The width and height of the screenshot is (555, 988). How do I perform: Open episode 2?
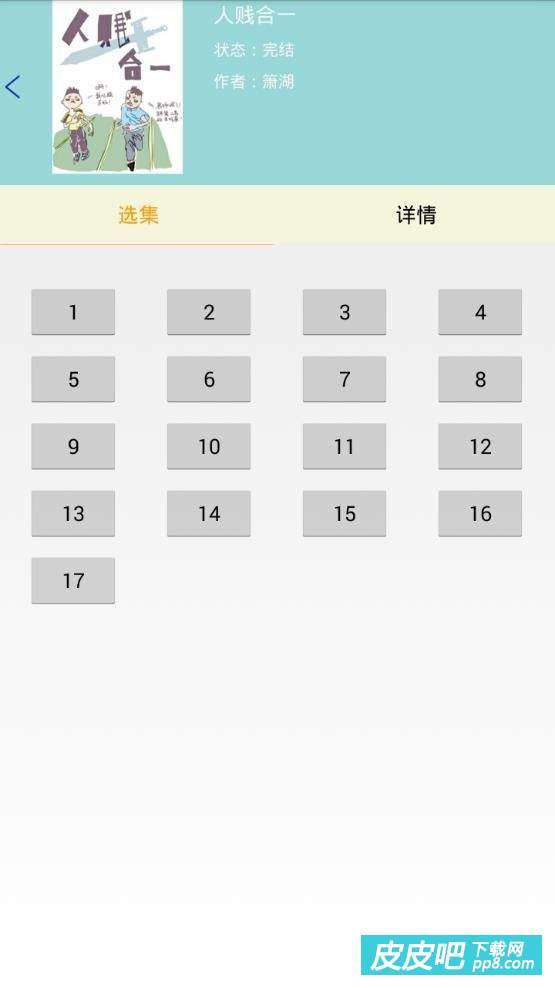coord(209,312)
